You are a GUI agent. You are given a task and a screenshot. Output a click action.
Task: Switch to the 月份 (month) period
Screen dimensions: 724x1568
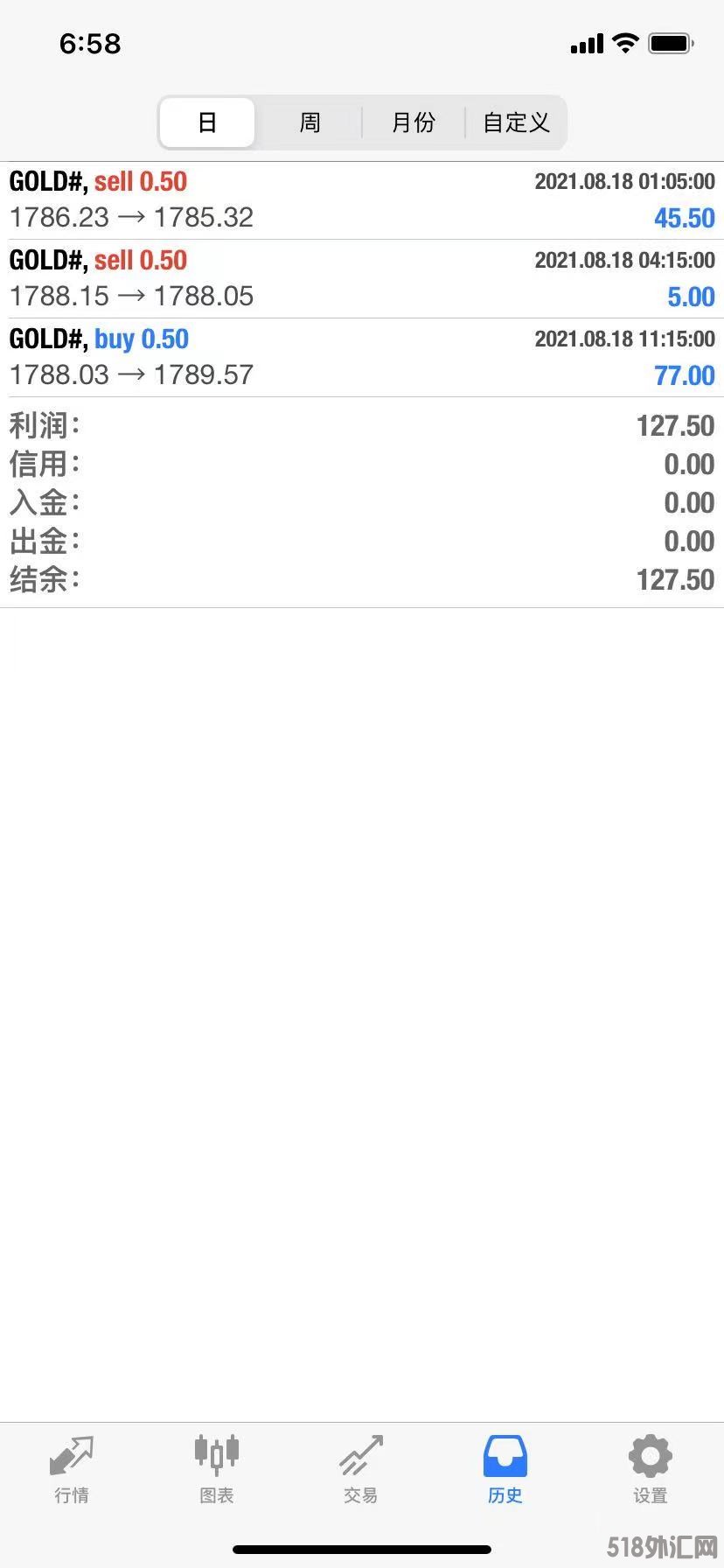click(x=413, y=122)
